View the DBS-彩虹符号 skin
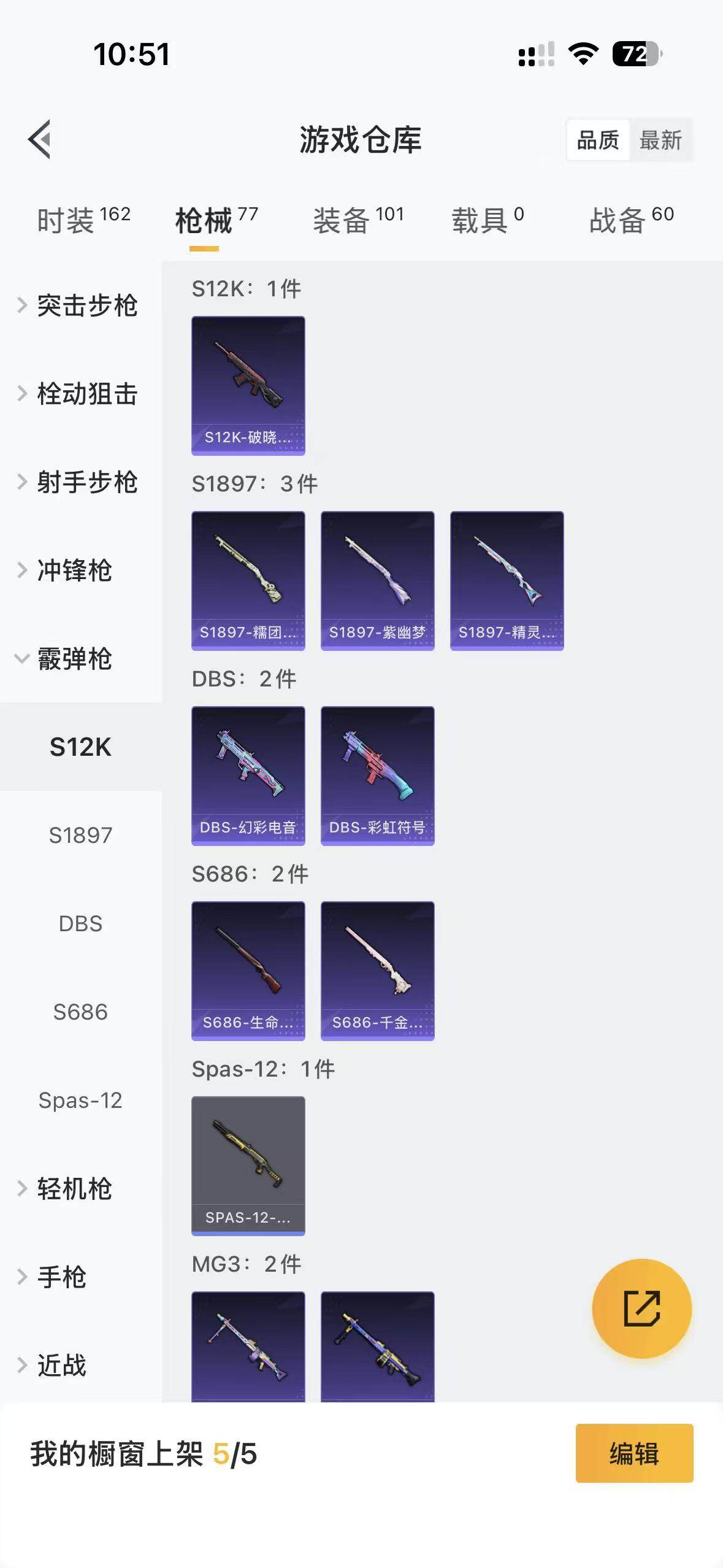The width and height of the screenshot is (723, 1568). point(377,775)
